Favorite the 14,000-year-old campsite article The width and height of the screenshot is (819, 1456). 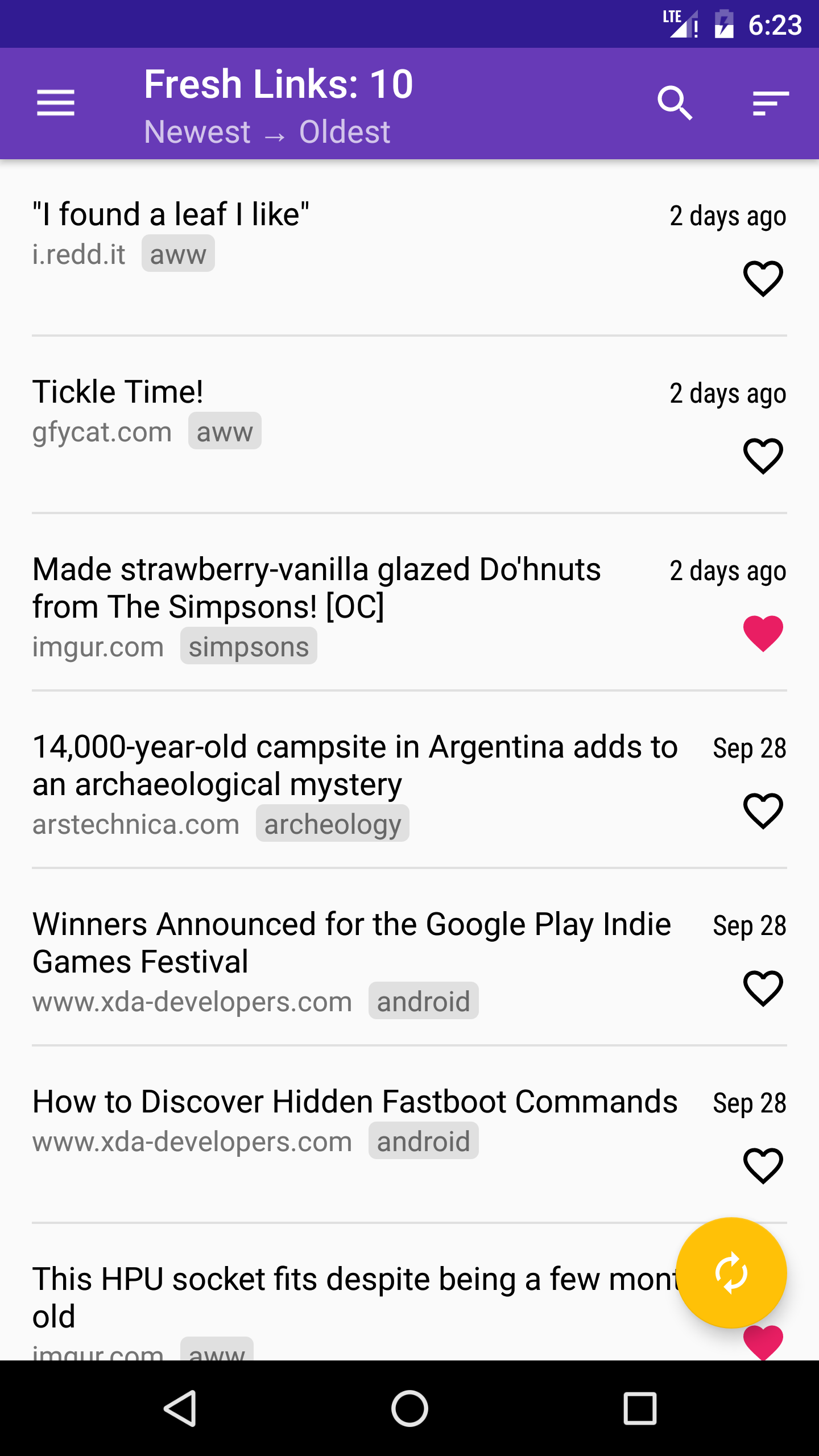(x=763, y=811)
